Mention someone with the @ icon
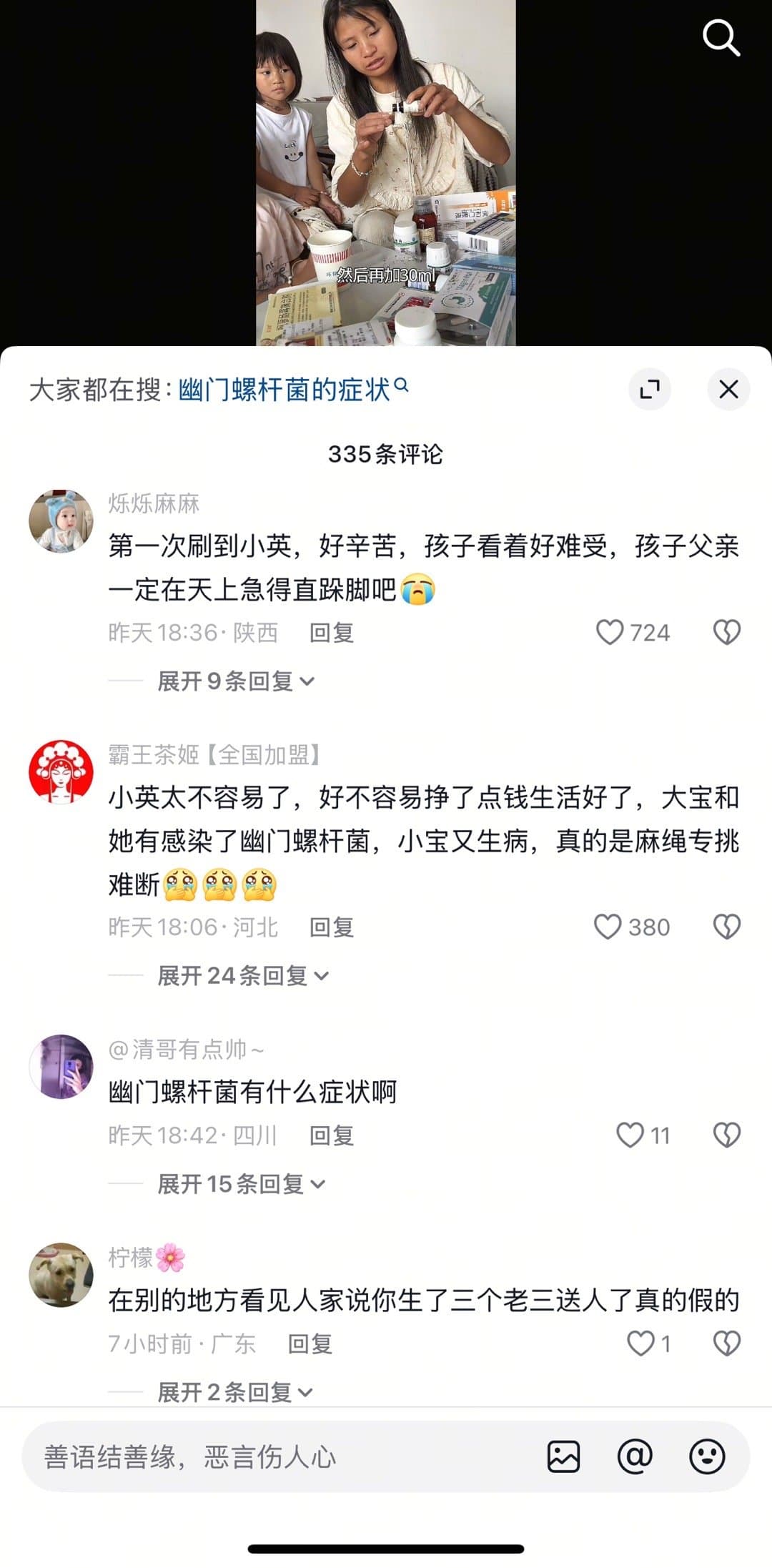 (635, 1457)
